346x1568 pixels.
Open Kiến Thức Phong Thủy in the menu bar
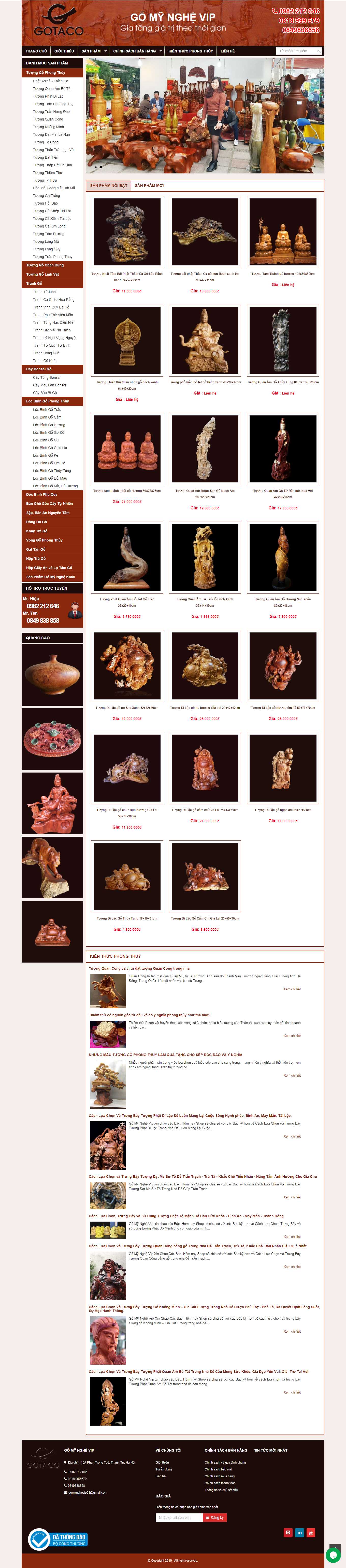coord(190,51)
